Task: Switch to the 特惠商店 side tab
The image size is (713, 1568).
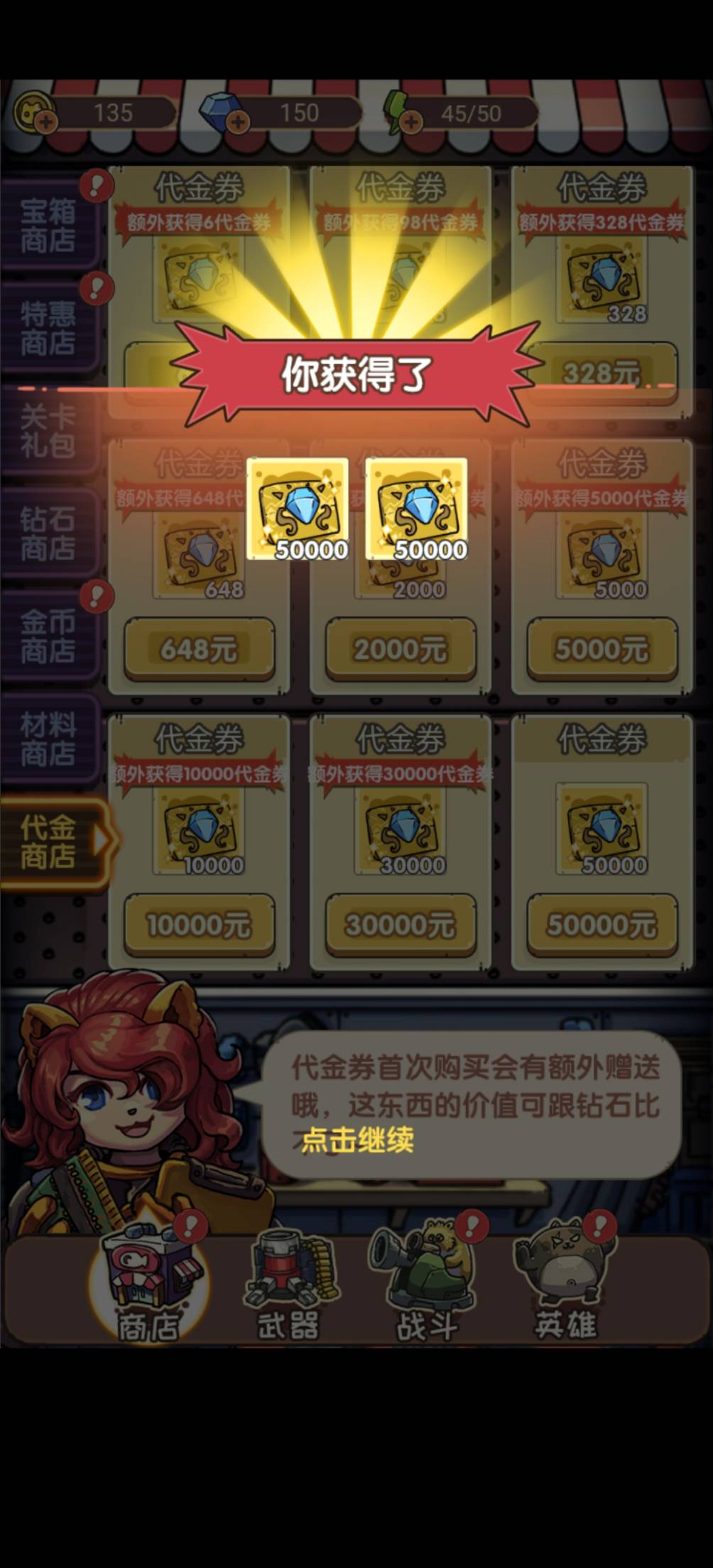Action: click(48, 328)
